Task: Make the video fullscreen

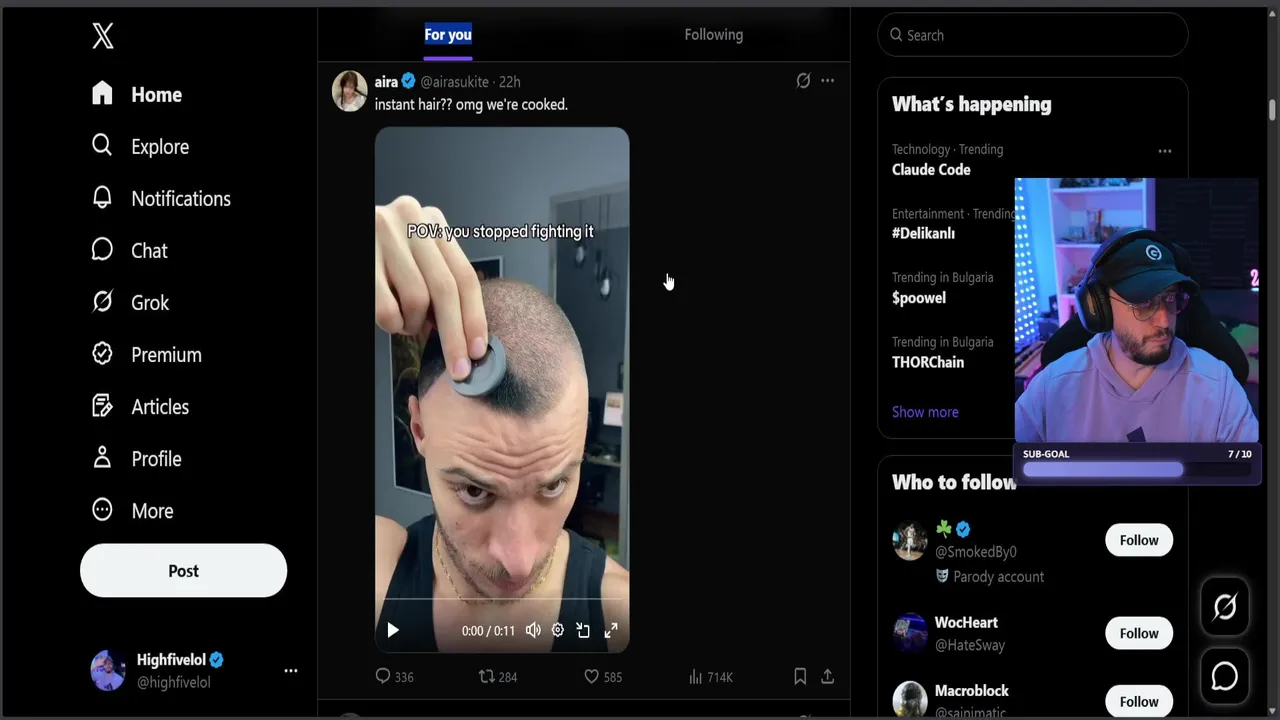Action: 611,630
